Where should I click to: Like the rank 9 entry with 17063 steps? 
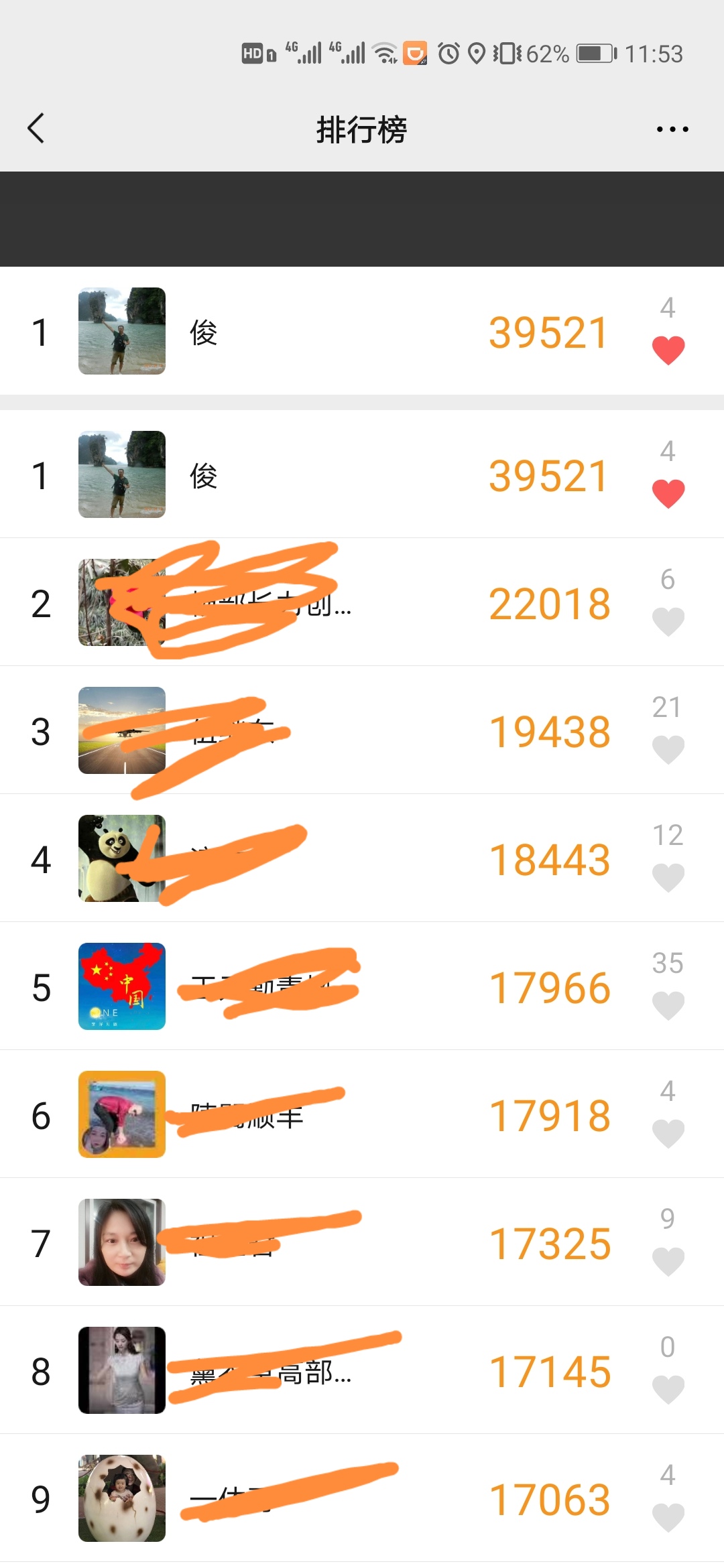[x=668, y=1517]
